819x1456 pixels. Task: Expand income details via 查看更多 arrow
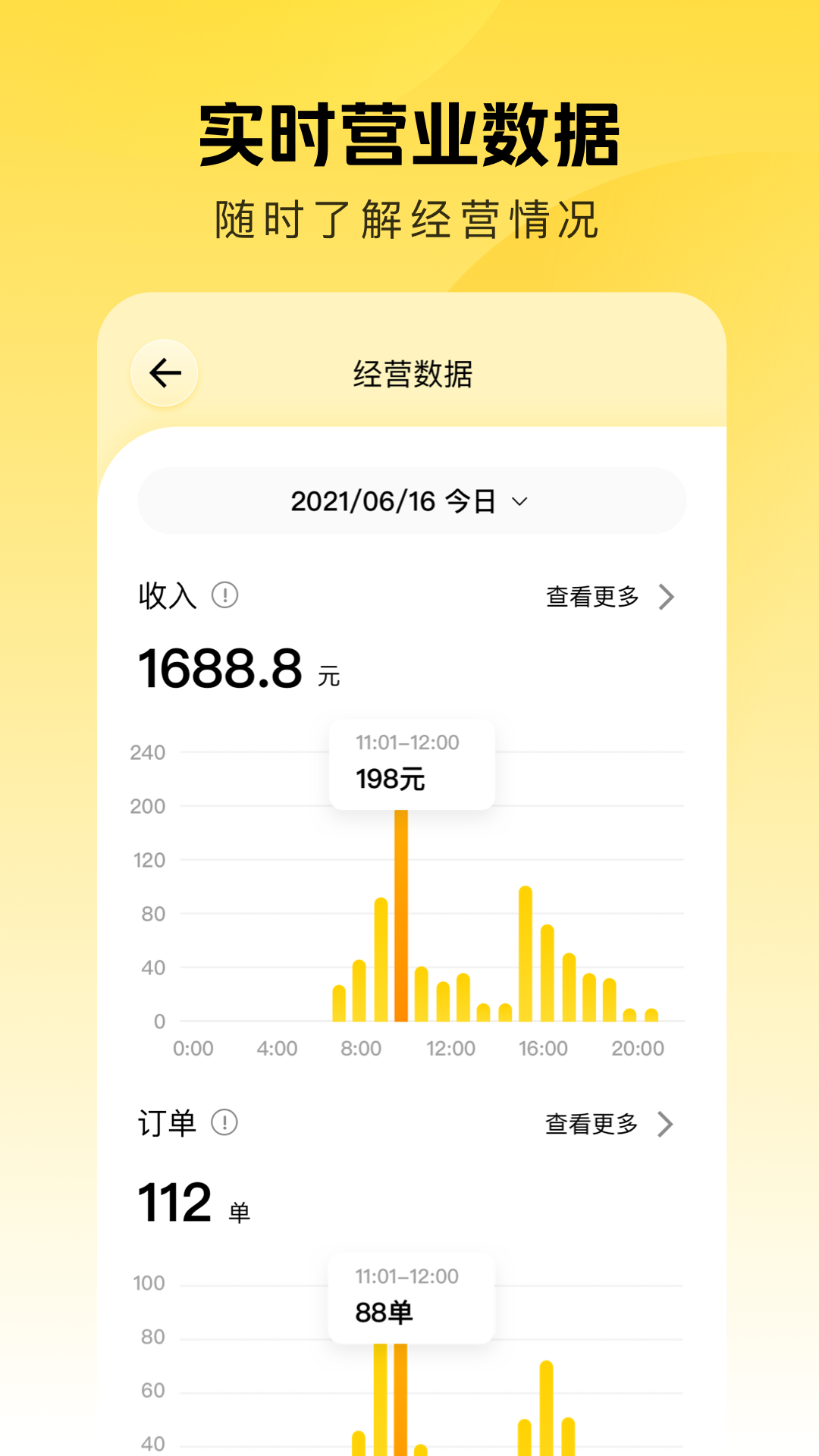click(x=666, y=597)
